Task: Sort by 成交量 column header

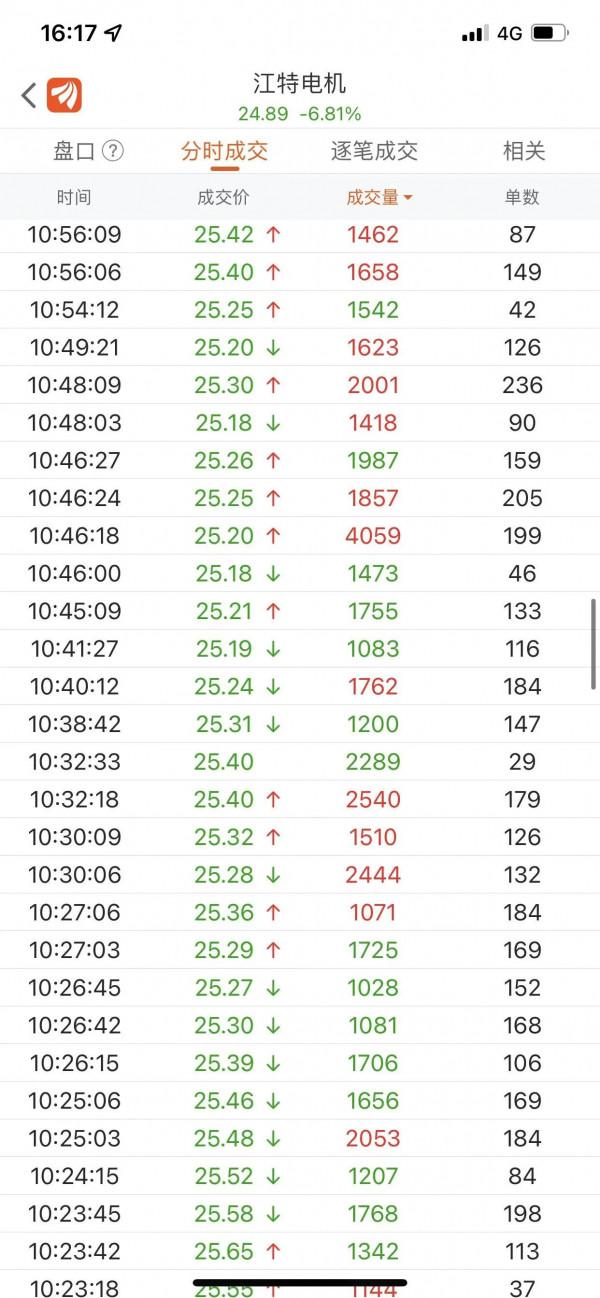Action: (x=379, y=197)
